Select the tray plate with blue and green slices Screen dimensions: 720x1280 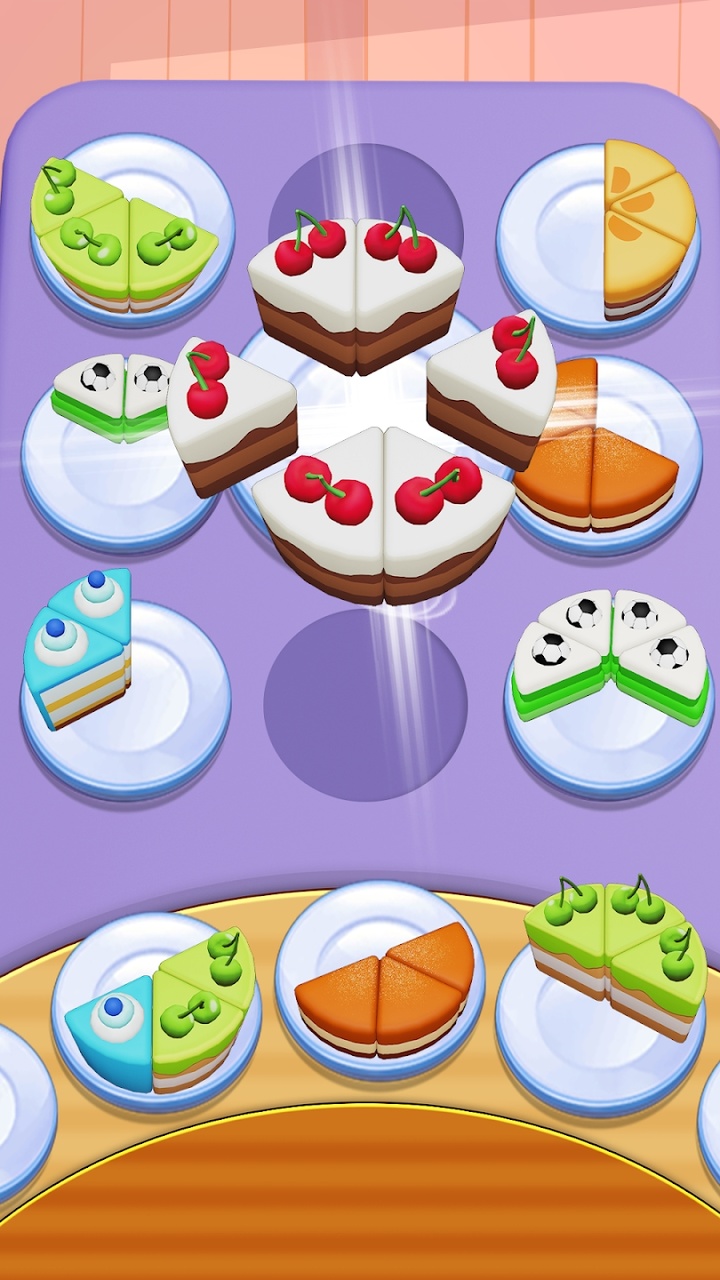(x=156, y=1012)
